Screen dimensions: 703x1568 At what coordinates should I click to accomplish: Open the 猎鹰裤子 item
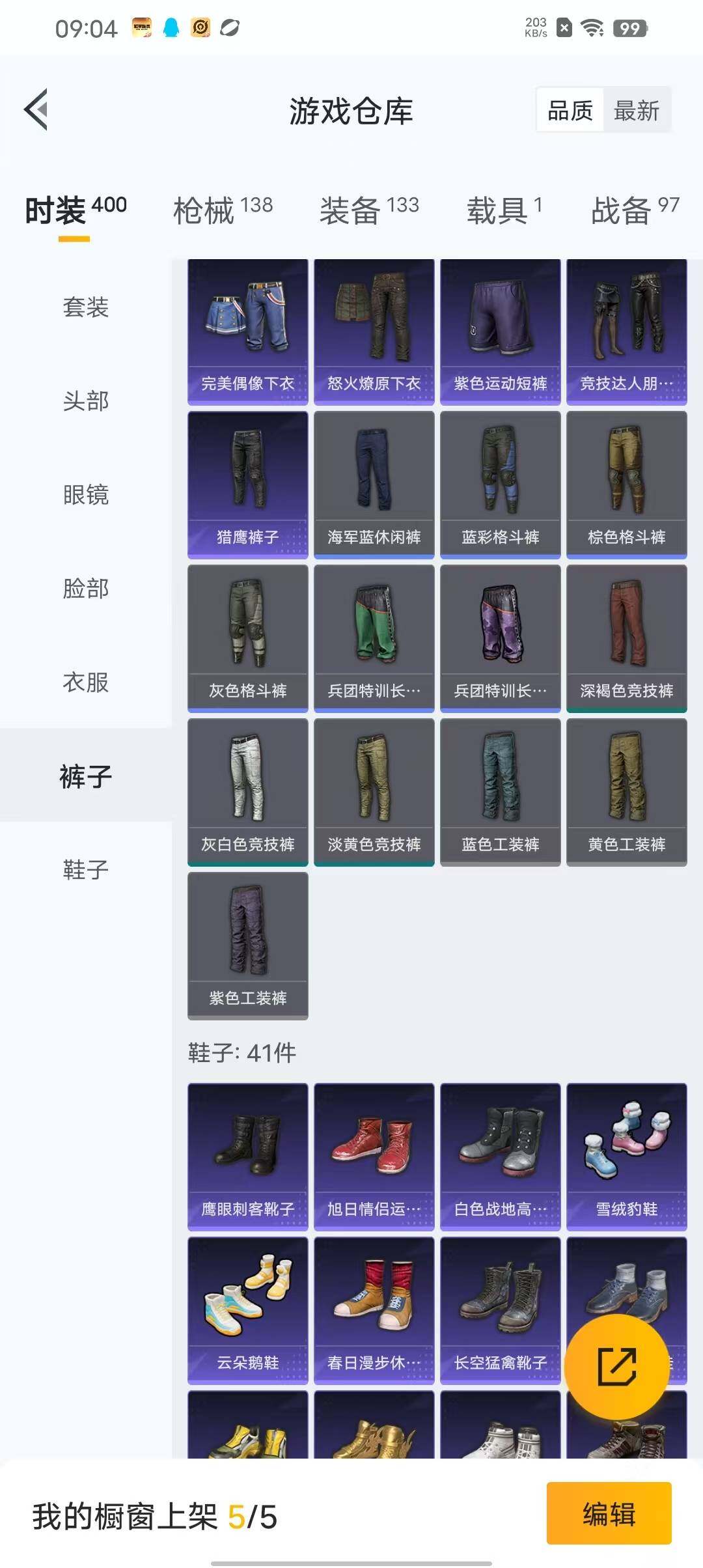(x=248, y=485)
